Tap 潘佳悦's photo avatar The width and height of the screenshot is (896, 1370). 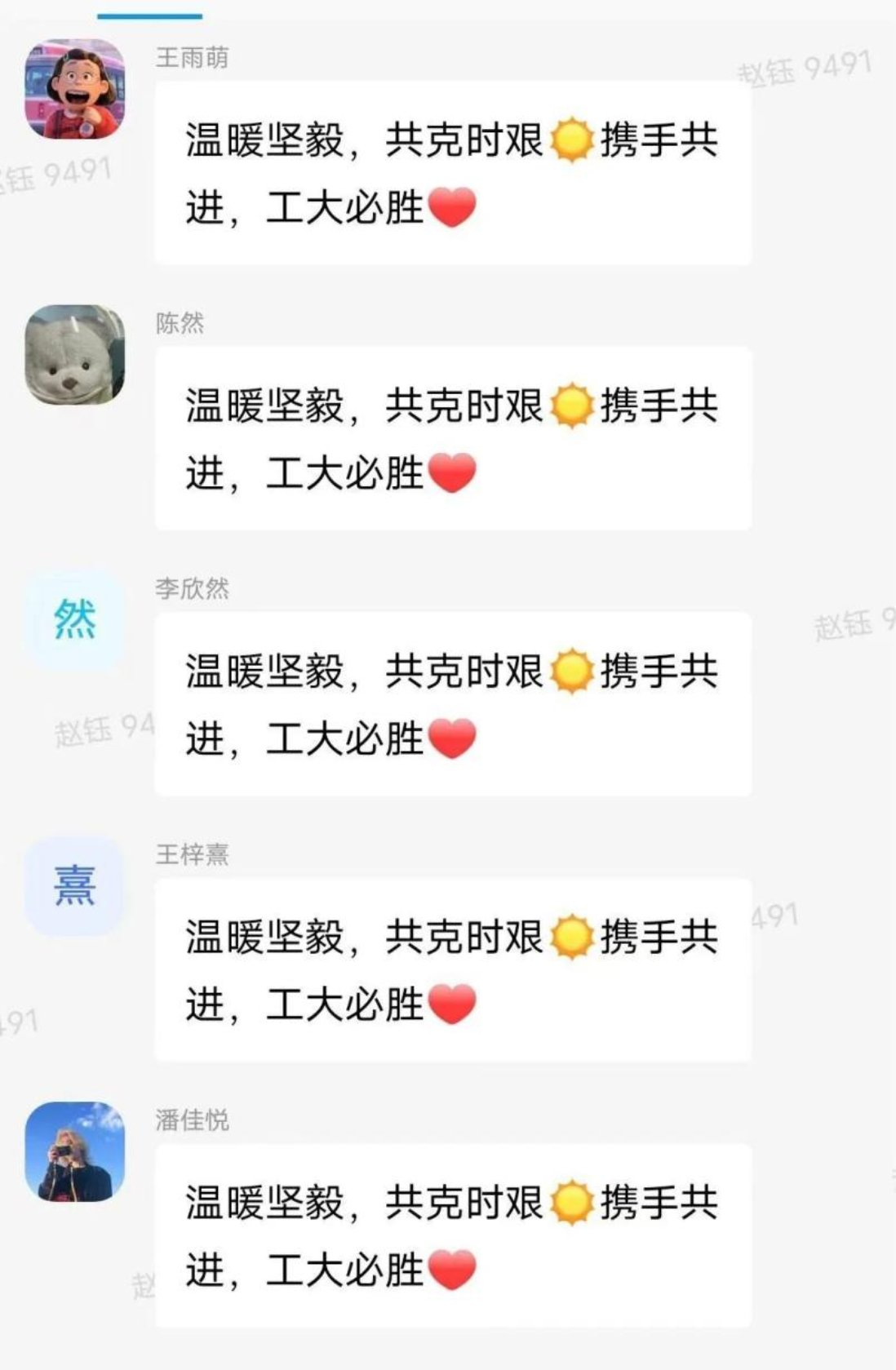[x=75, y=1151]
